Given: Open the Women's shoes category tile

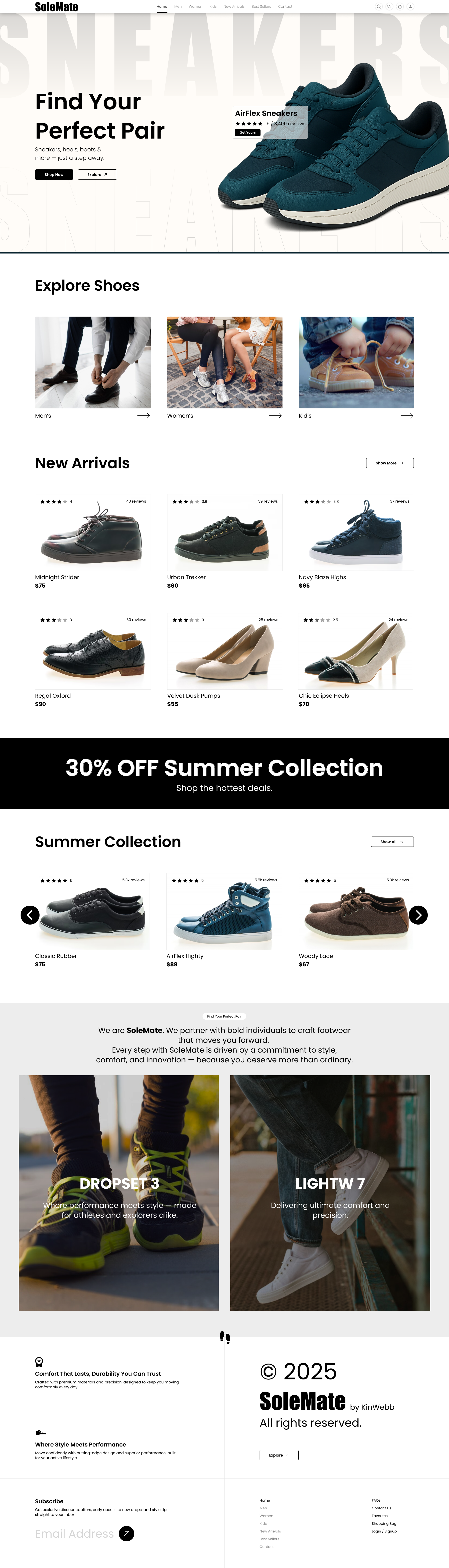Looking at the screenshot, I should [x=224, y=363].
